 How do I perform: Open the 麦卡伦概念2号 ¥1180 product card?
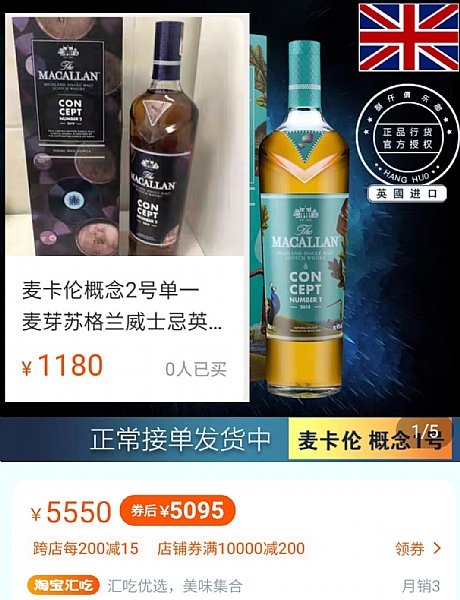coord(124,207)
